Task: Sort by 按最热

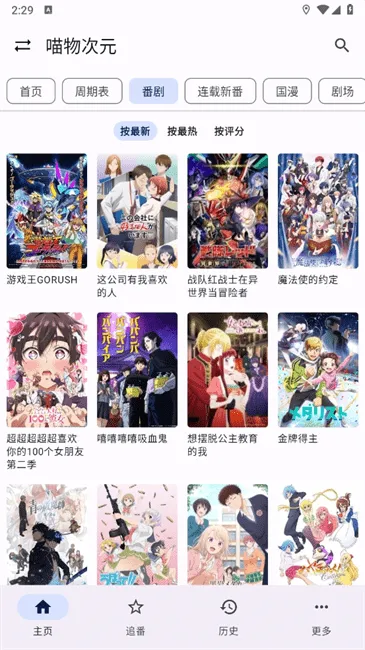Action: 182,131
